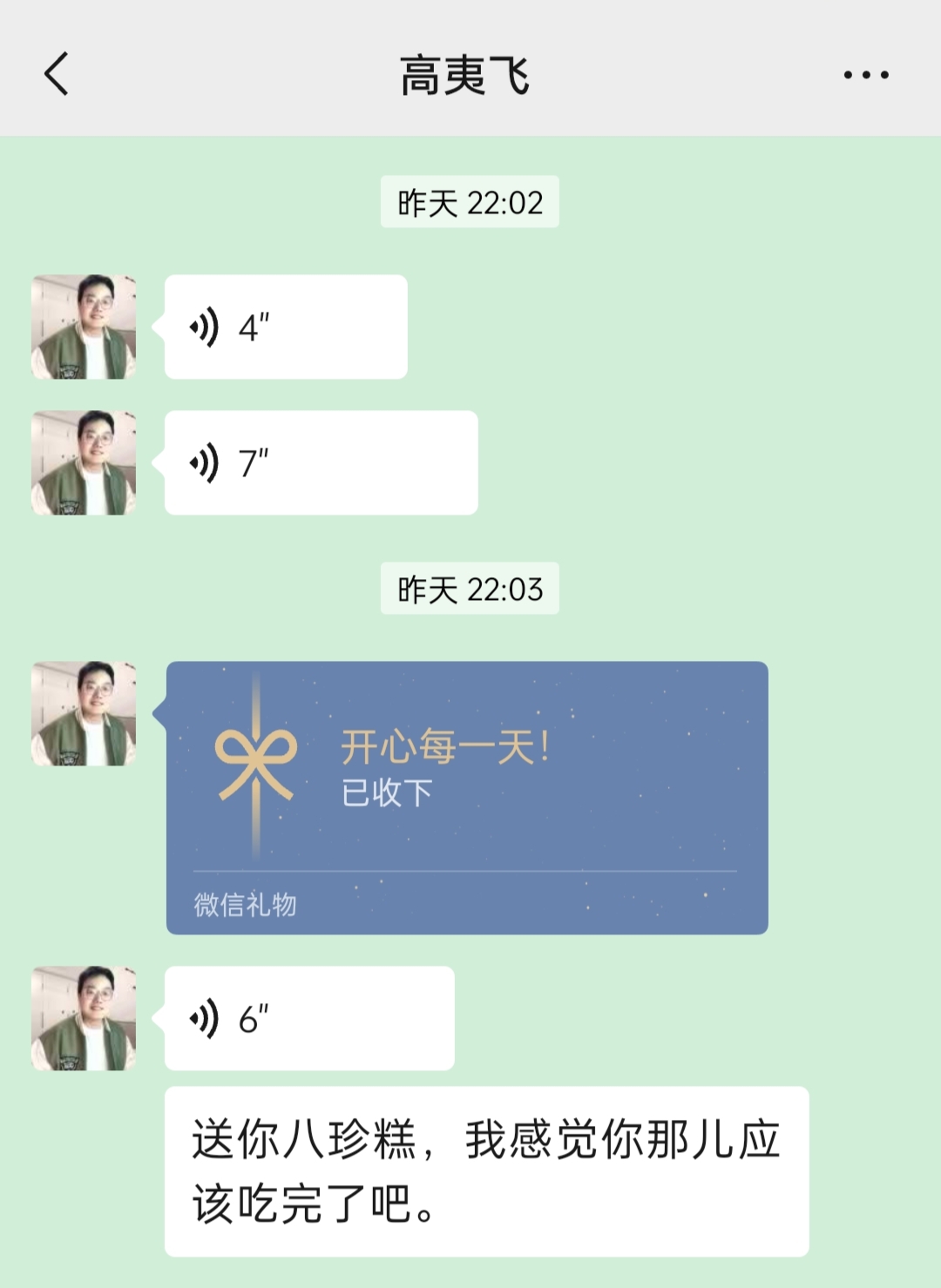Open the 开心每一天 WeChat gift card
Image resolution: width=941 pixels, height=1288 pixels.
467,797
